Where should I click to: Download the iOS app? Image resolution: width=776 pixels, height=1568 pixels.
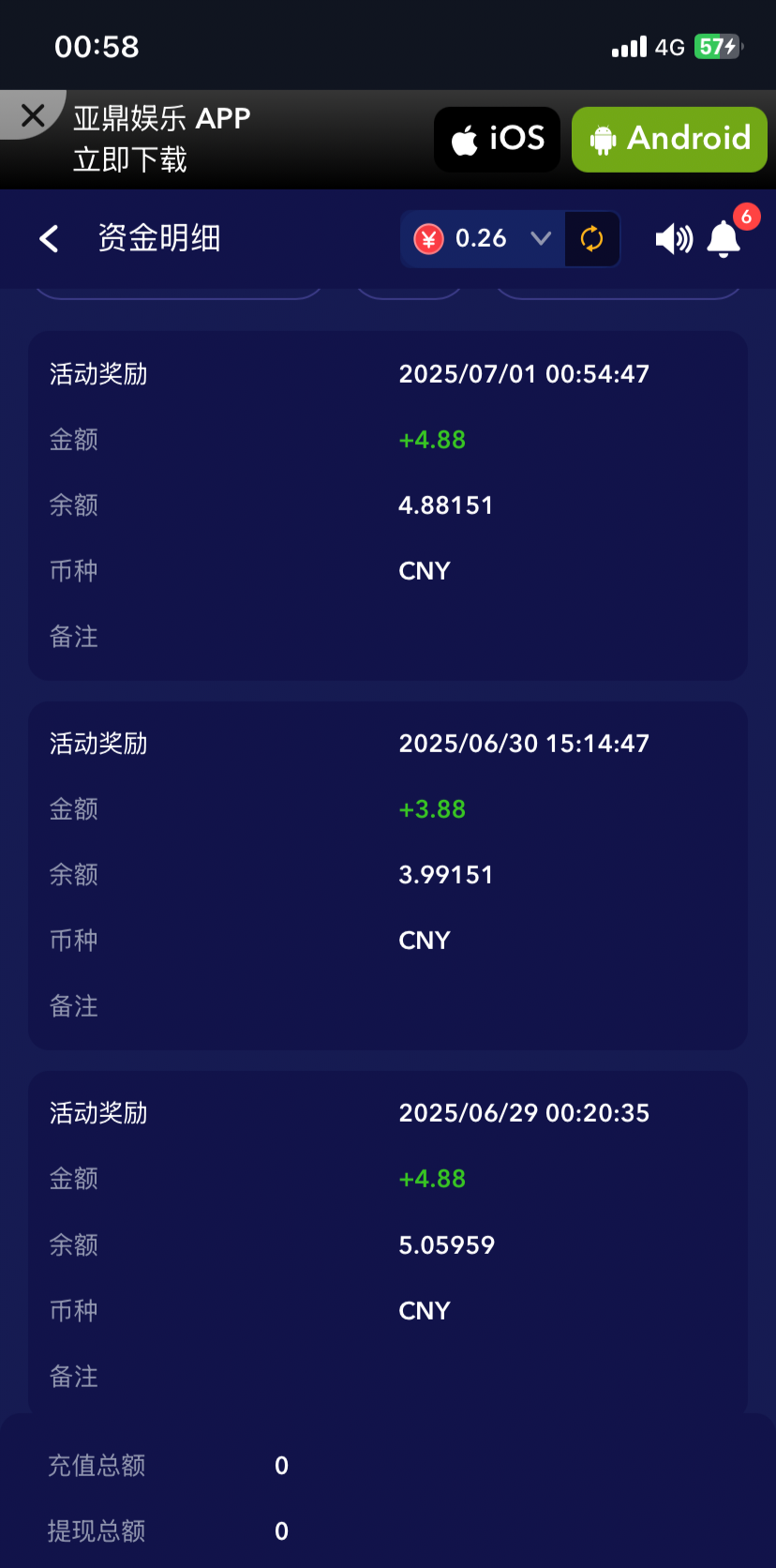click(497, 139)
